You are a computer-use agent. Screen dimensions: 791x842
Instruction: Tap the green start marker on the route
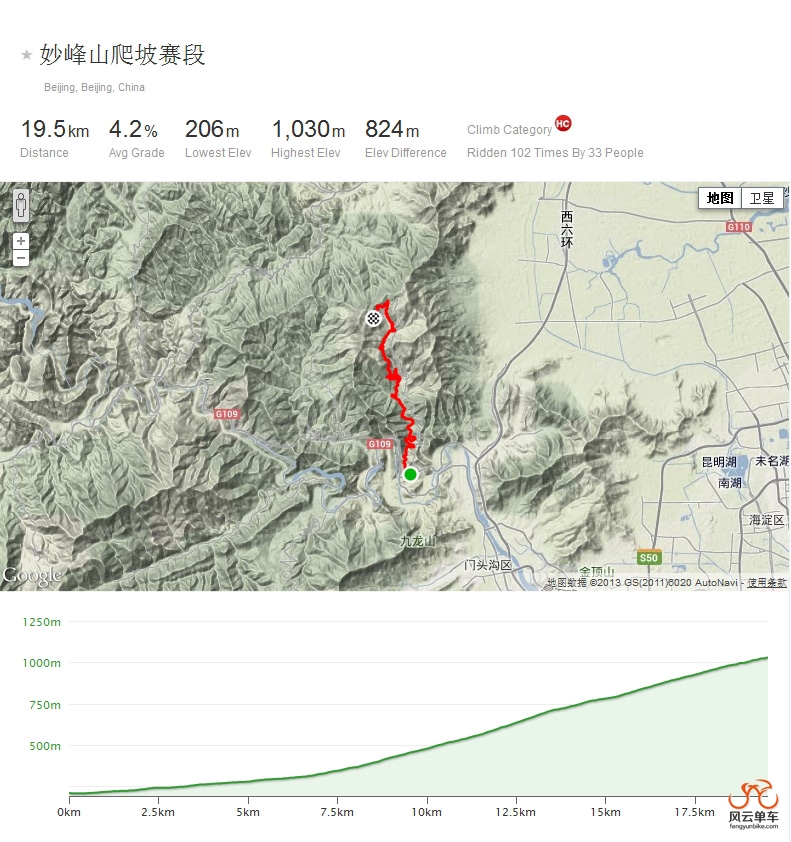click(x=410, y=474)
